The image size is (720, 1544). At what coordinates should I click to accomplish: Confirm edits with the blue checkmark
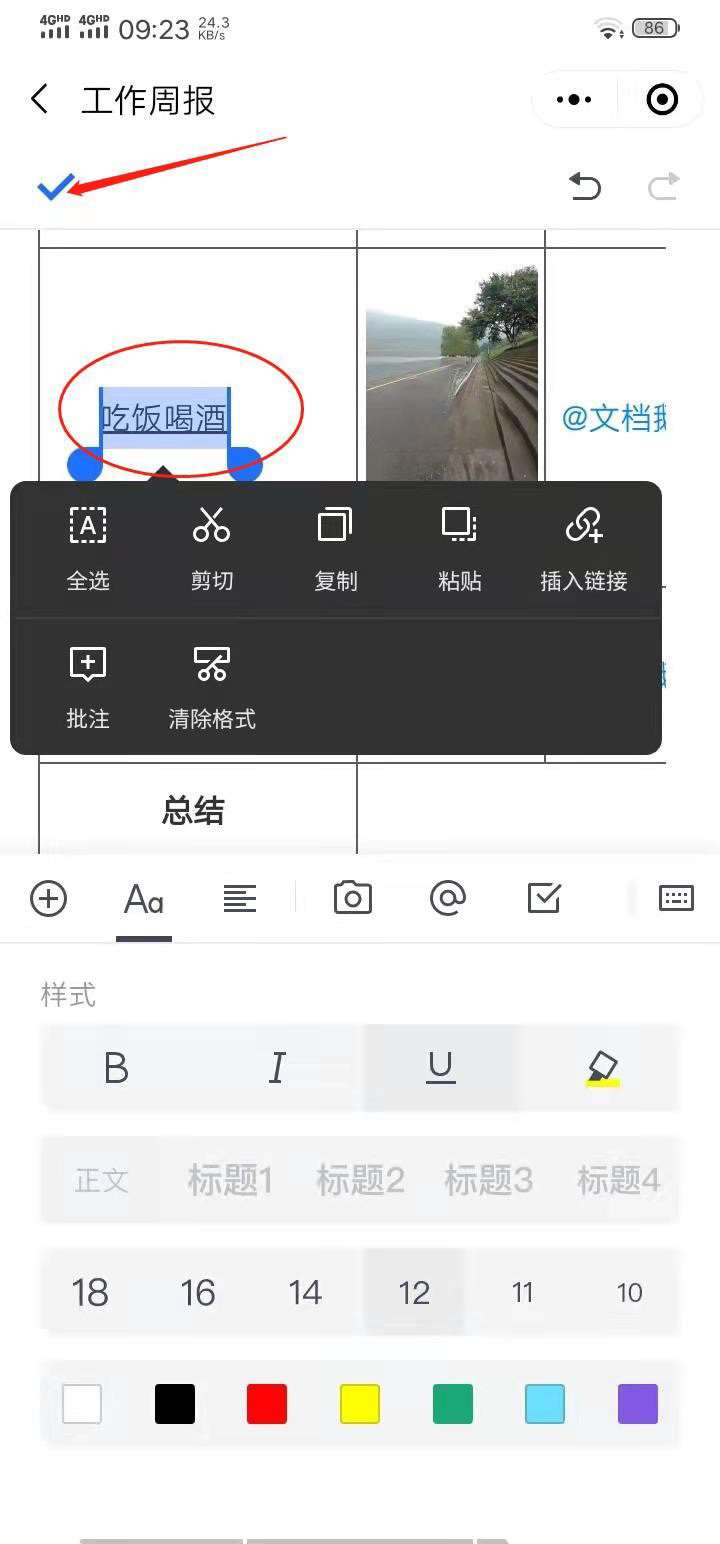[56, 186]
